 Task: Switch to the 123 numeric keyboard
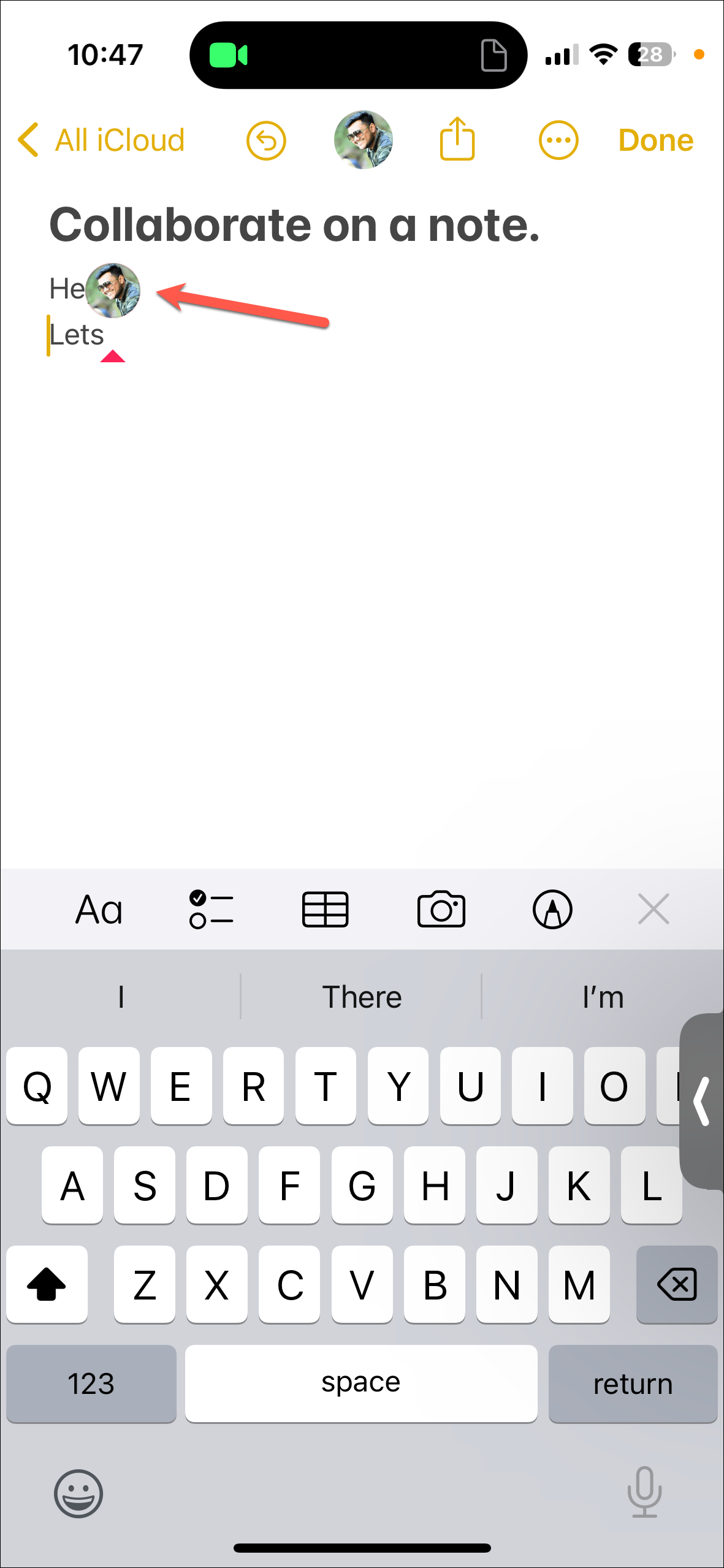pos(91,1383)
